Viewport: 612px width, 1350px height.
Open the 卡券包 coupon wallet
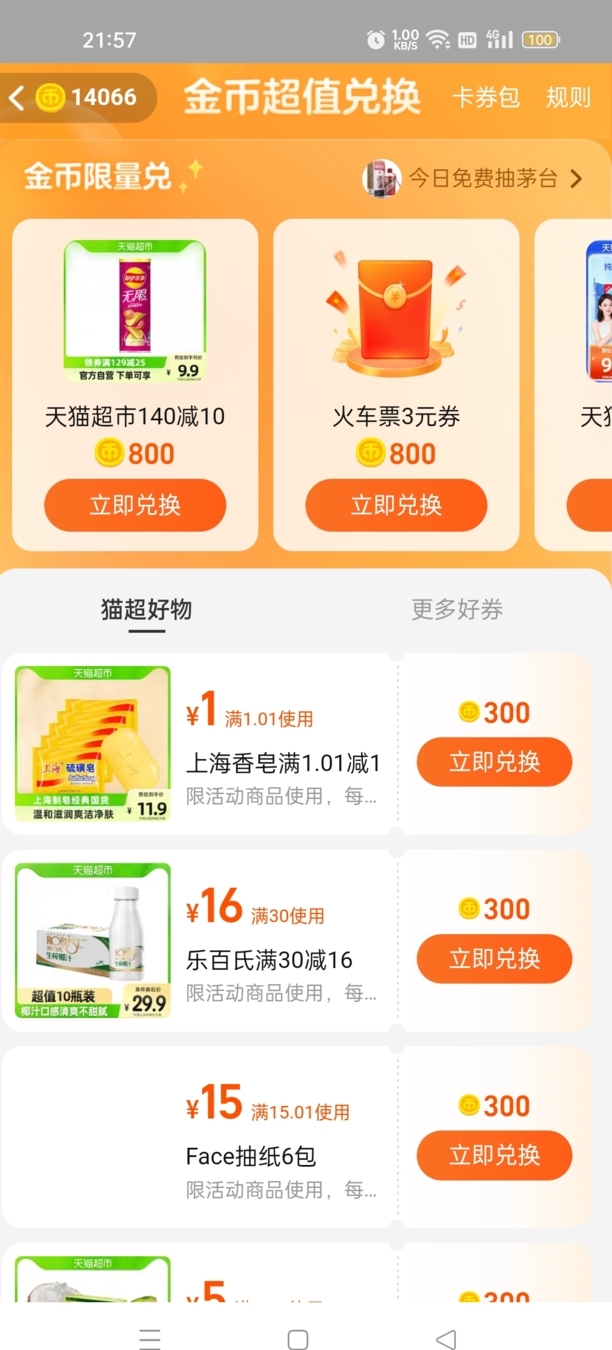pyautogui.click(x=486, y=98)
